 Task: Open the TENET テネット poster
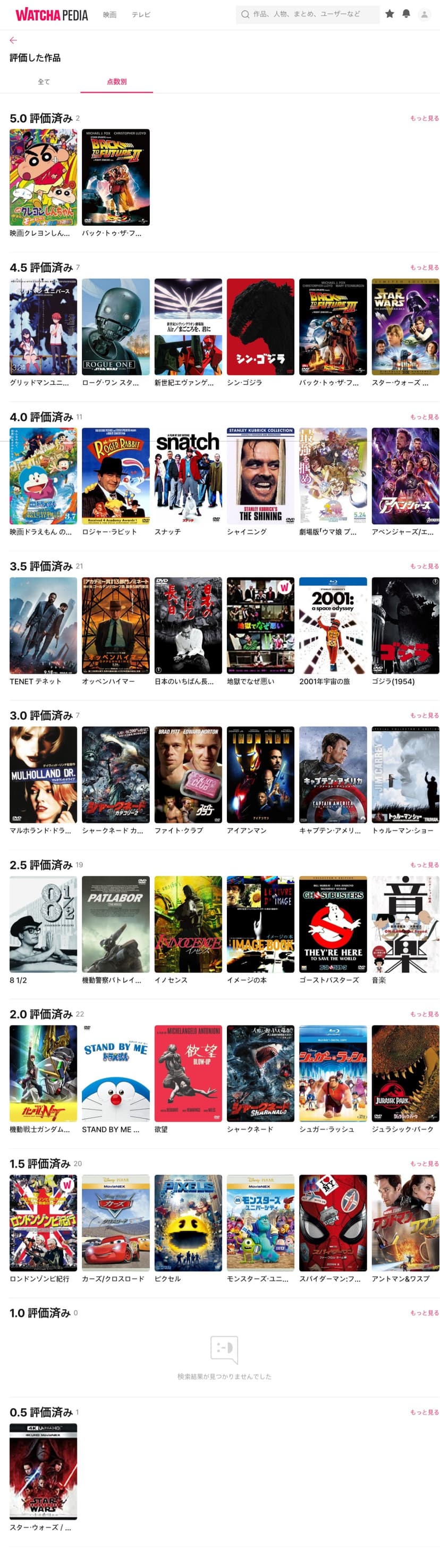(43, 625)
